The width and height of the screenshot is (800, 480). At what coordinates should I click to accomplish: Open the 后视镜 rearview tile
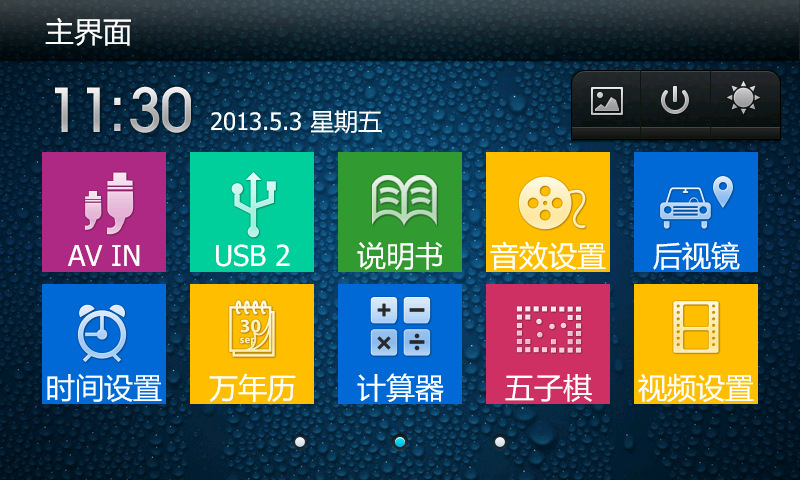(696, 212)
